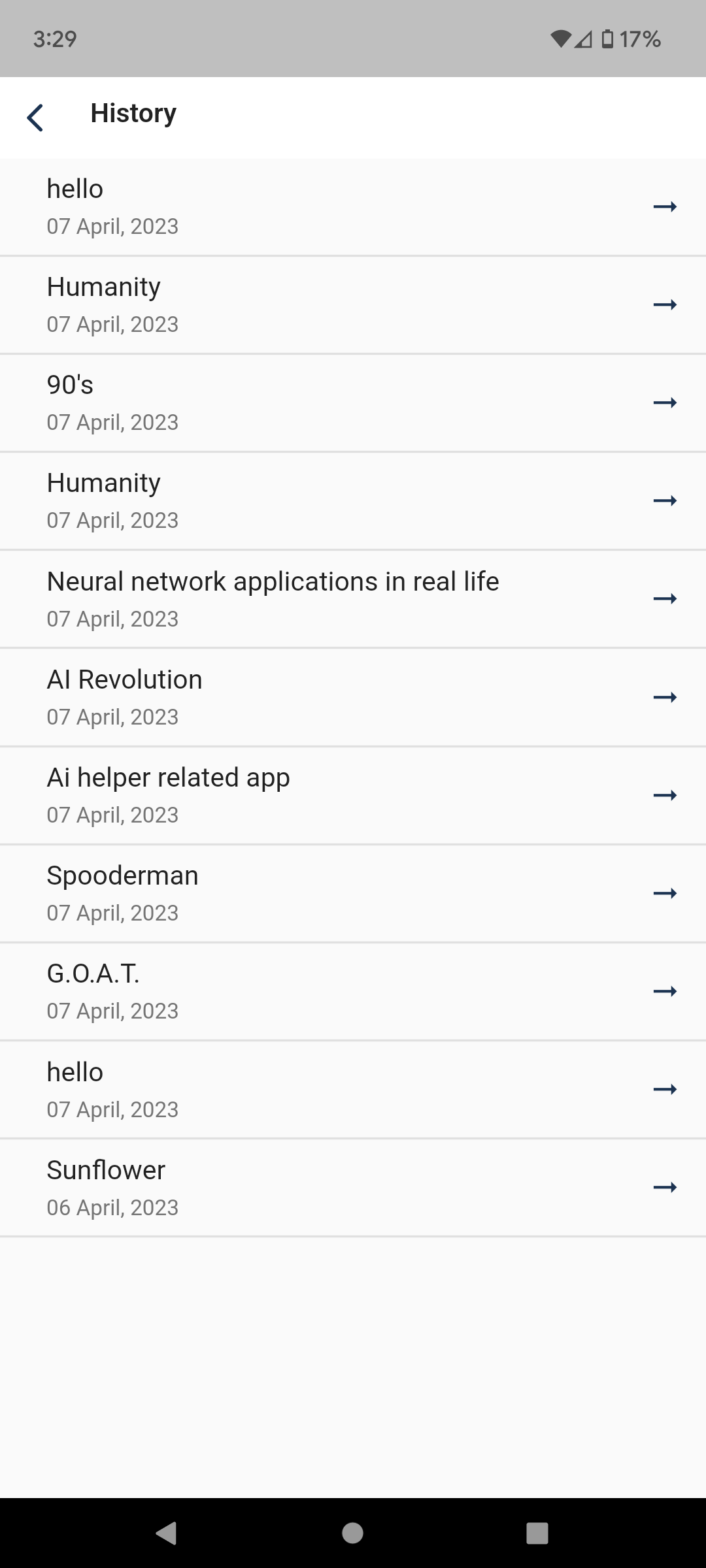Open the 90's history entry

coord(353,403)
